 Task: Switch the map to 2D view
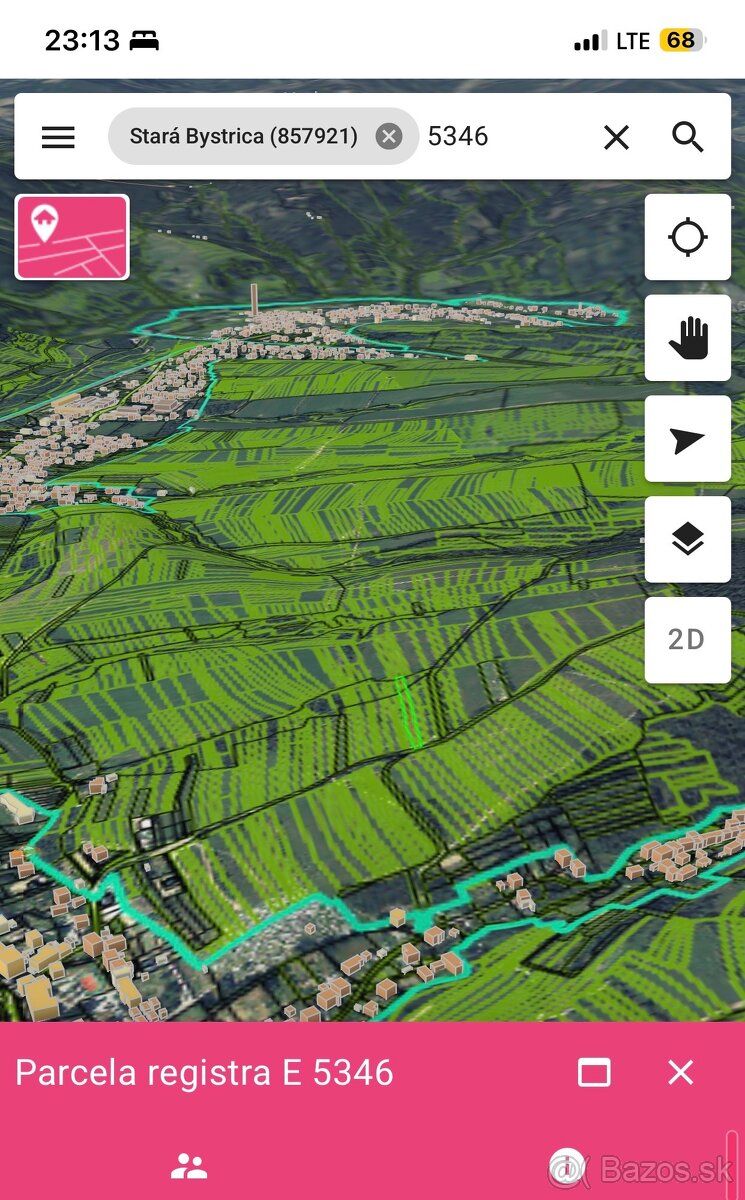click(688, 640)
